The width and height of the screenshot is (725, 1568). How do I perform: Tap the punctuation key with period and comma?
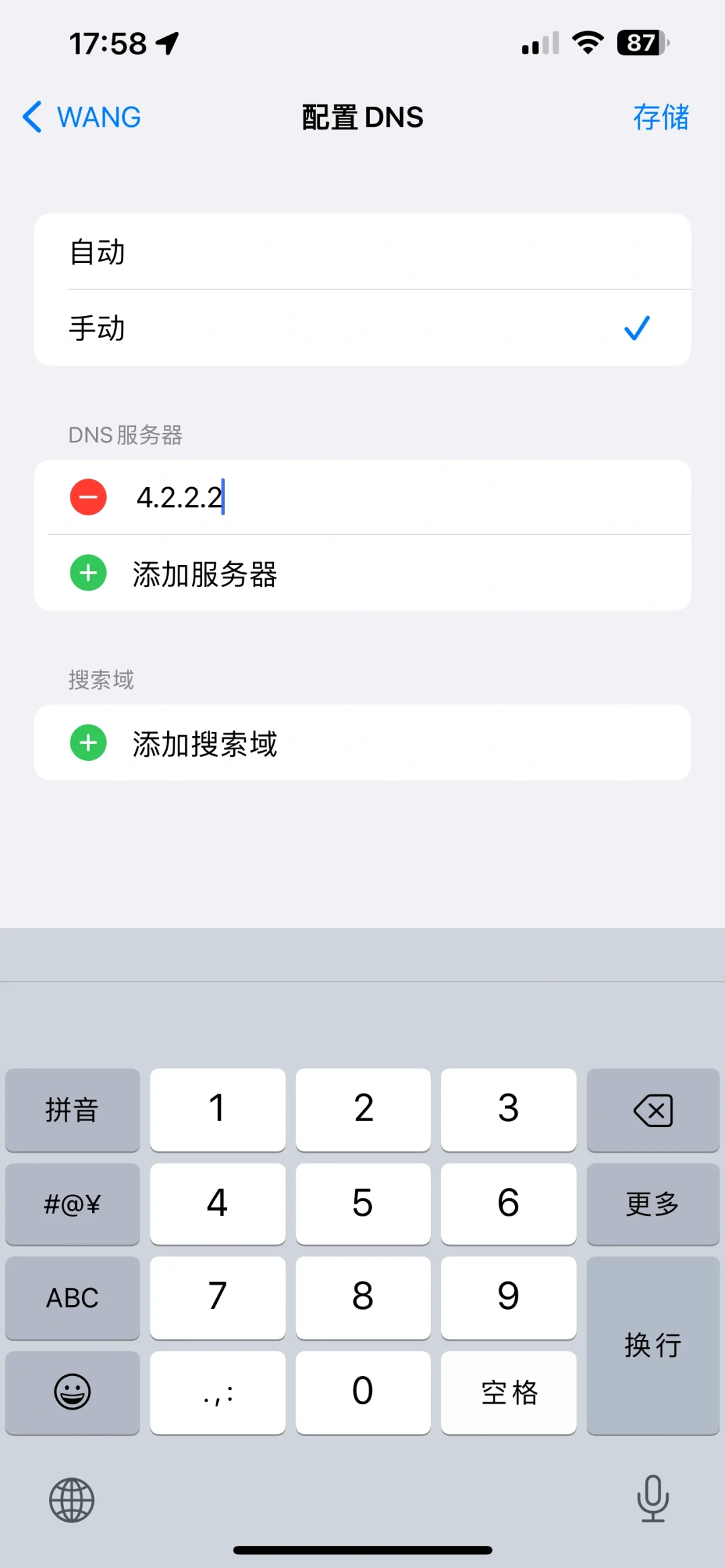tap(217, 1392)
